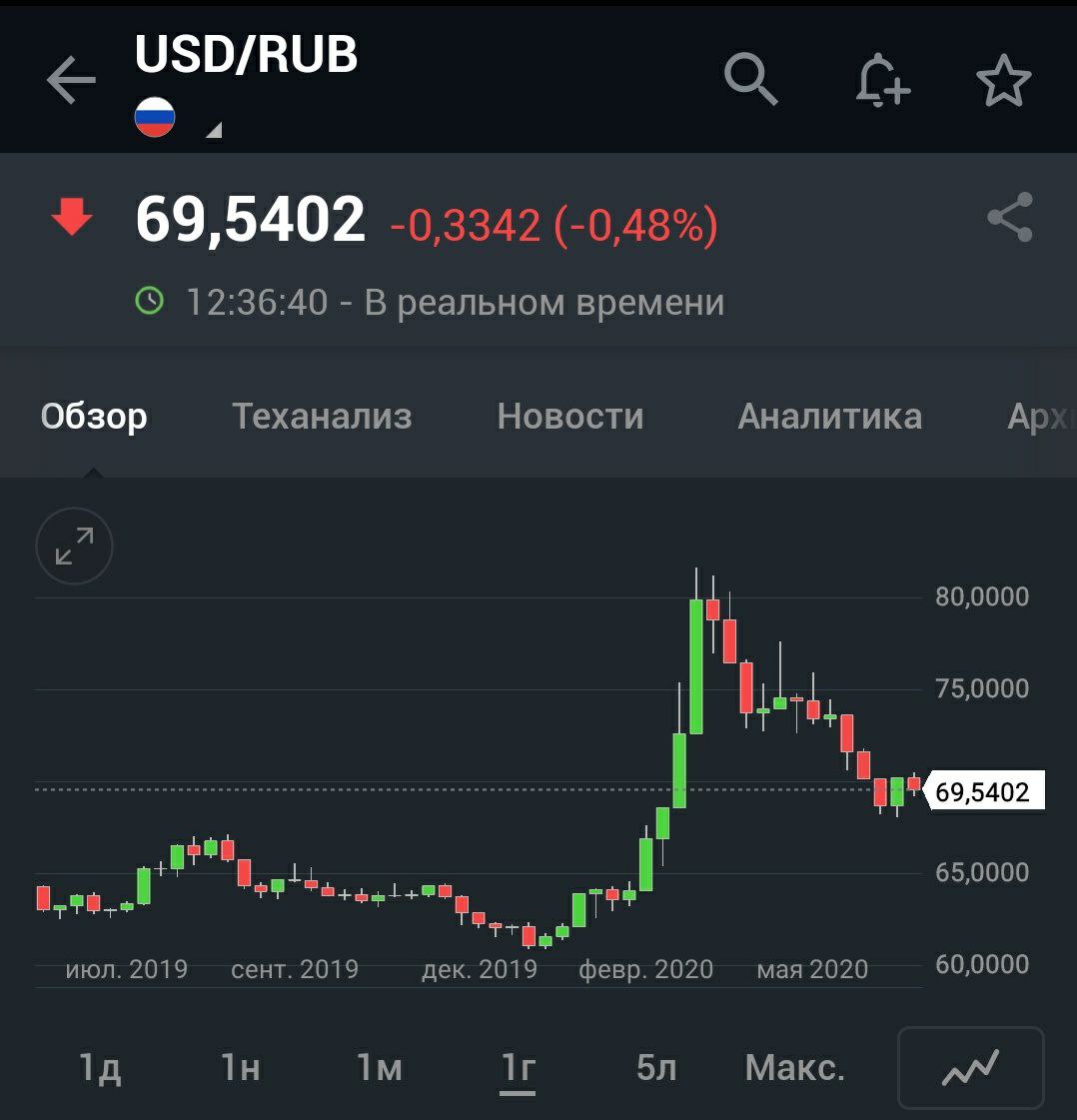This screenshot has width=1077, height=1120.
Task: Expand the chart to full screen
Action: 75,546
